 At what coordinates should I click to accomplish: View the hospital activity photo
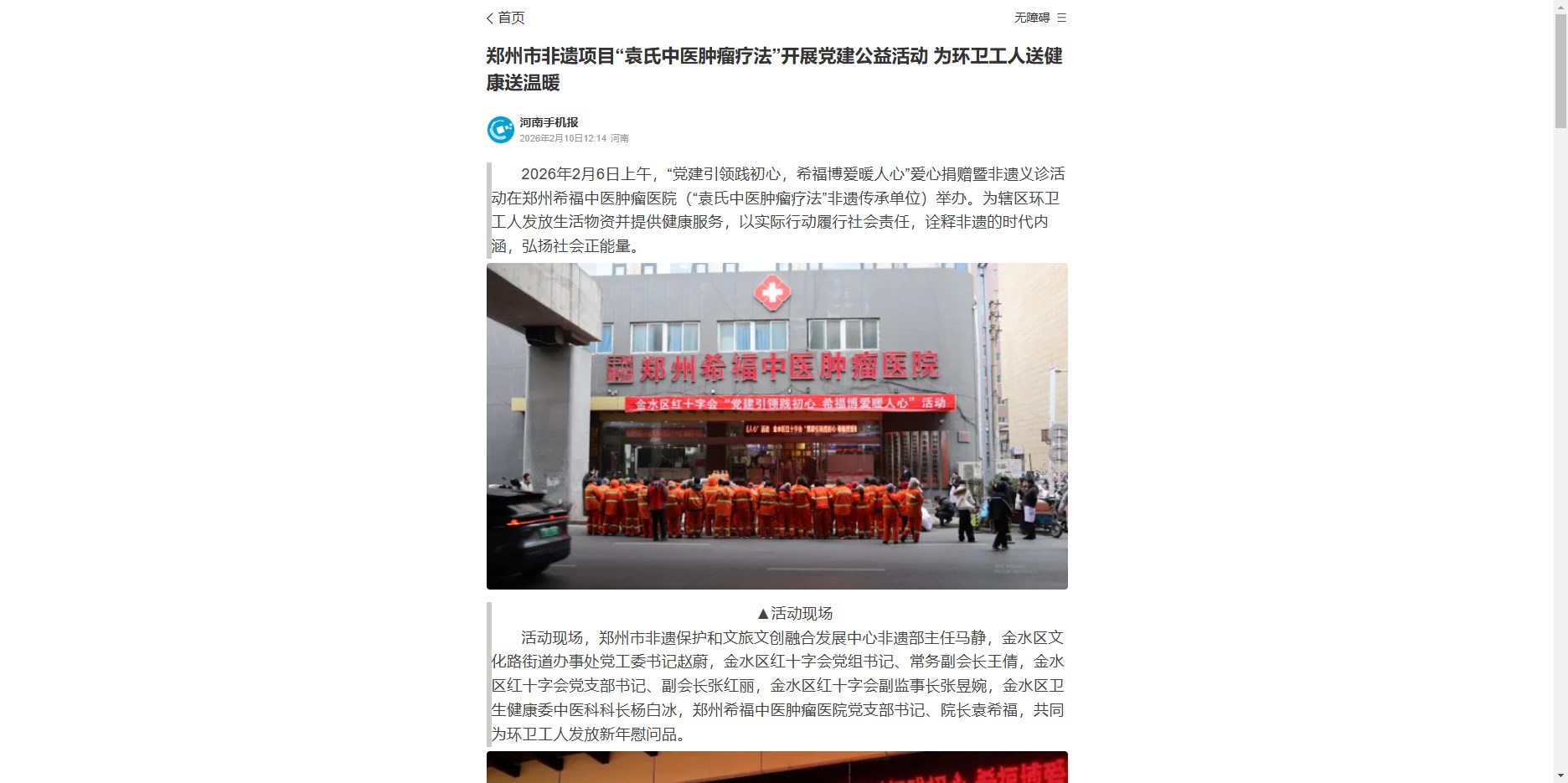point(776,425)
